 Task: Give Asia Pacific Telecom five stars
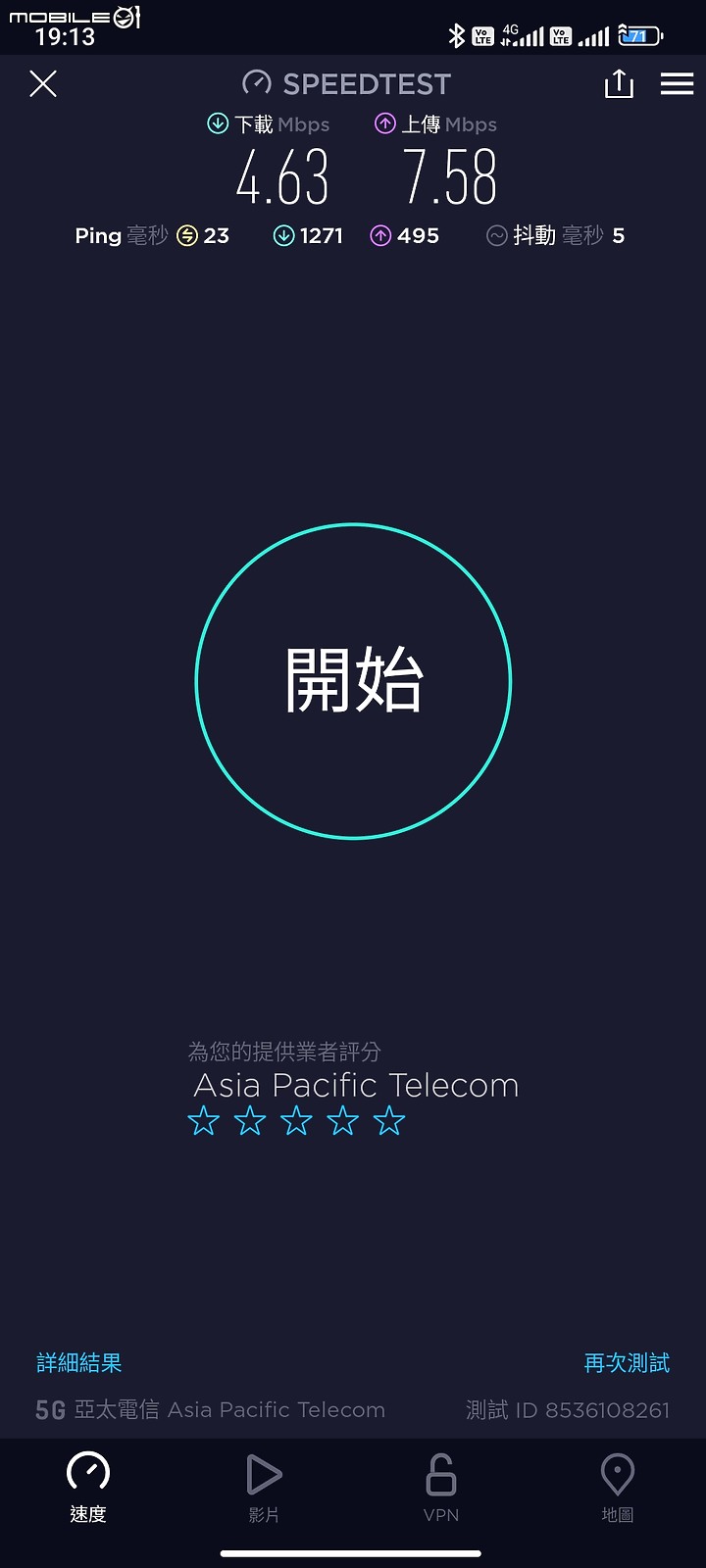click(x=389, y=1120)
